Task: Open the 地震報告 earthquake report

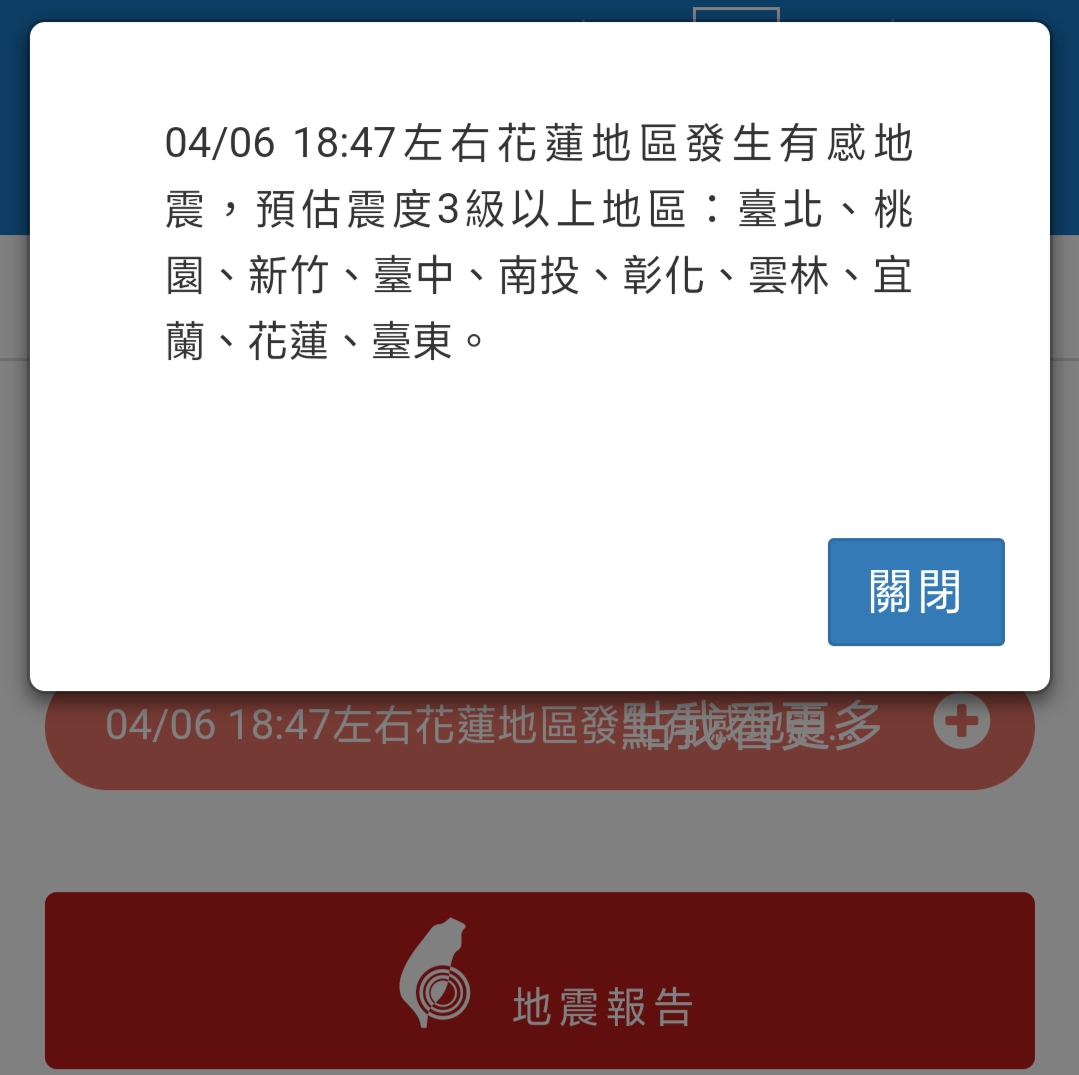Action: pyautogui.click(x=539, y=980)
